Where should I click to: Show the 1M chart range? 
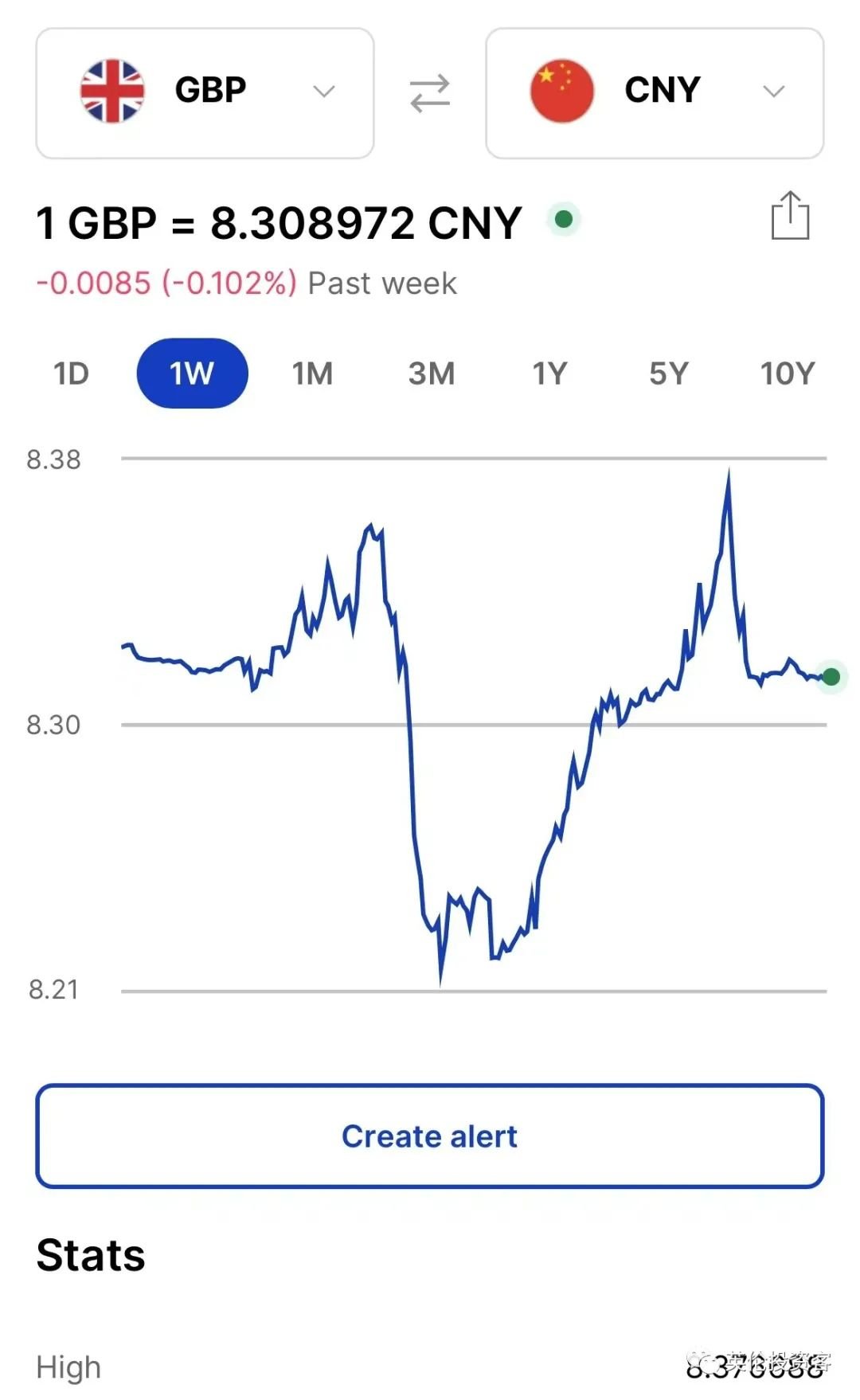[x=312, y=373]
